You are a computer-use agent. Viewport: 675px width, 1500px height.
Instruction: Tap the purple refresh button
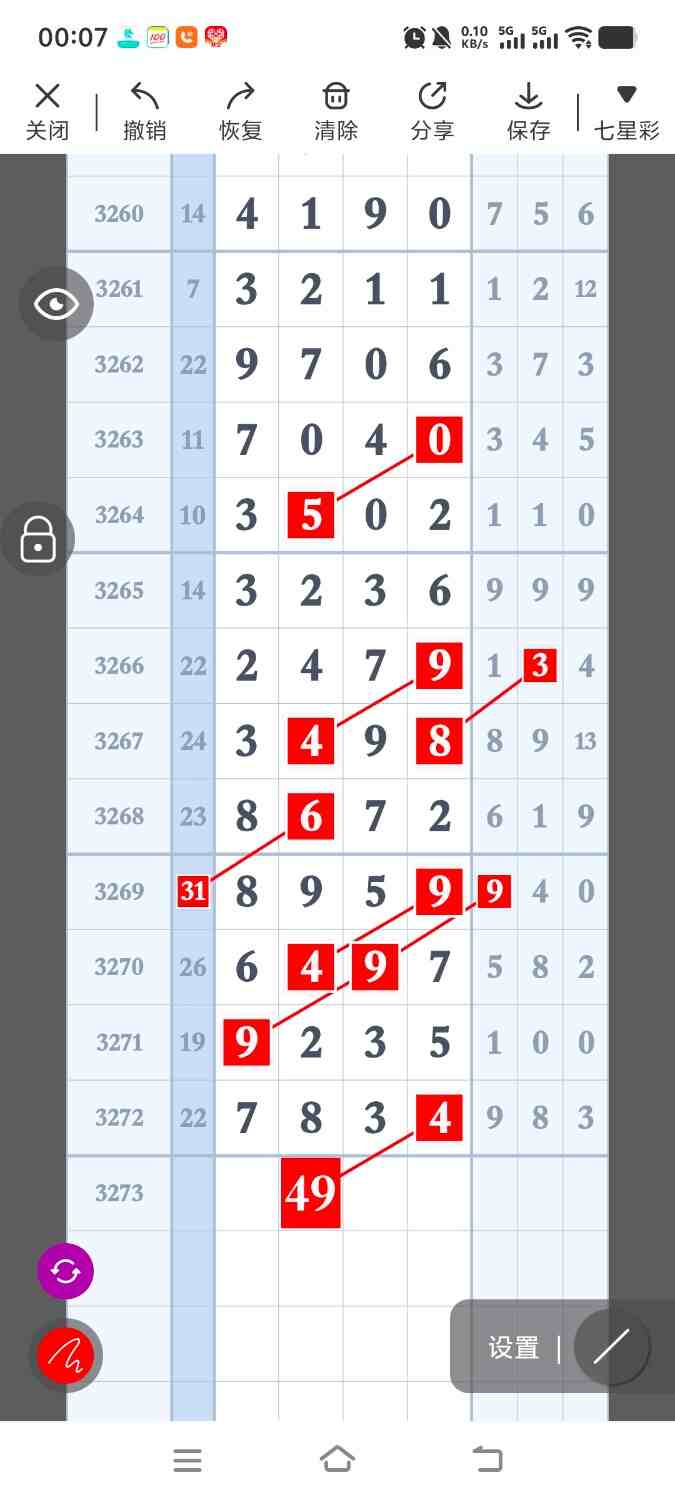tap(65, 1272)
